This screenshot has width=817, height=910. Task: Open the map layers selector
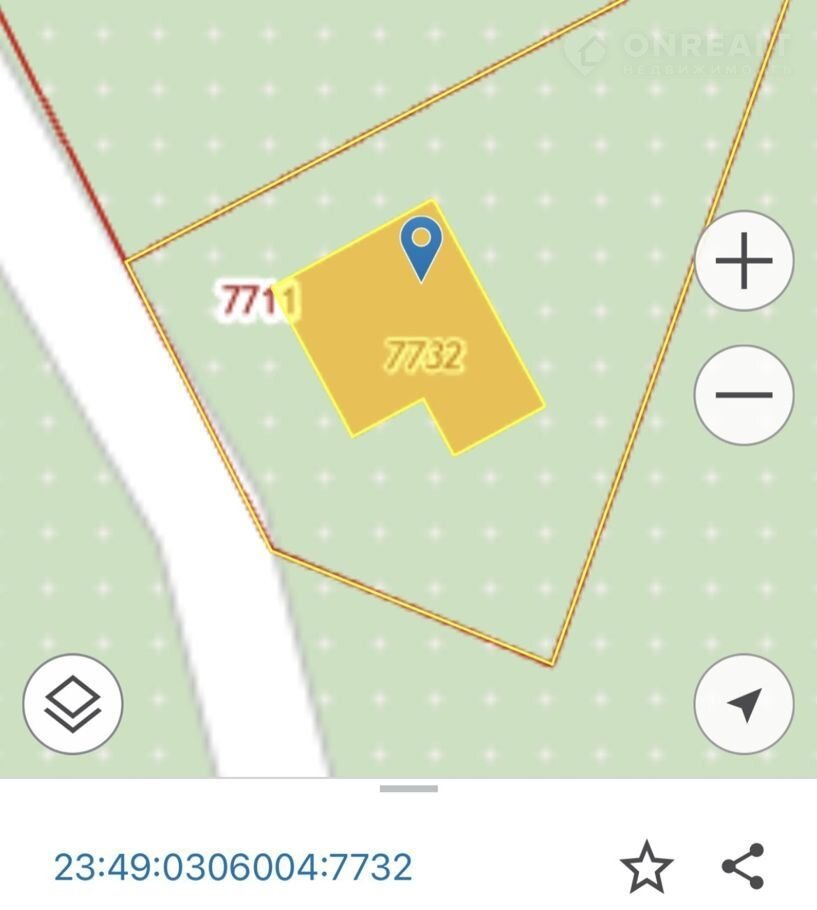pos(73,703)
